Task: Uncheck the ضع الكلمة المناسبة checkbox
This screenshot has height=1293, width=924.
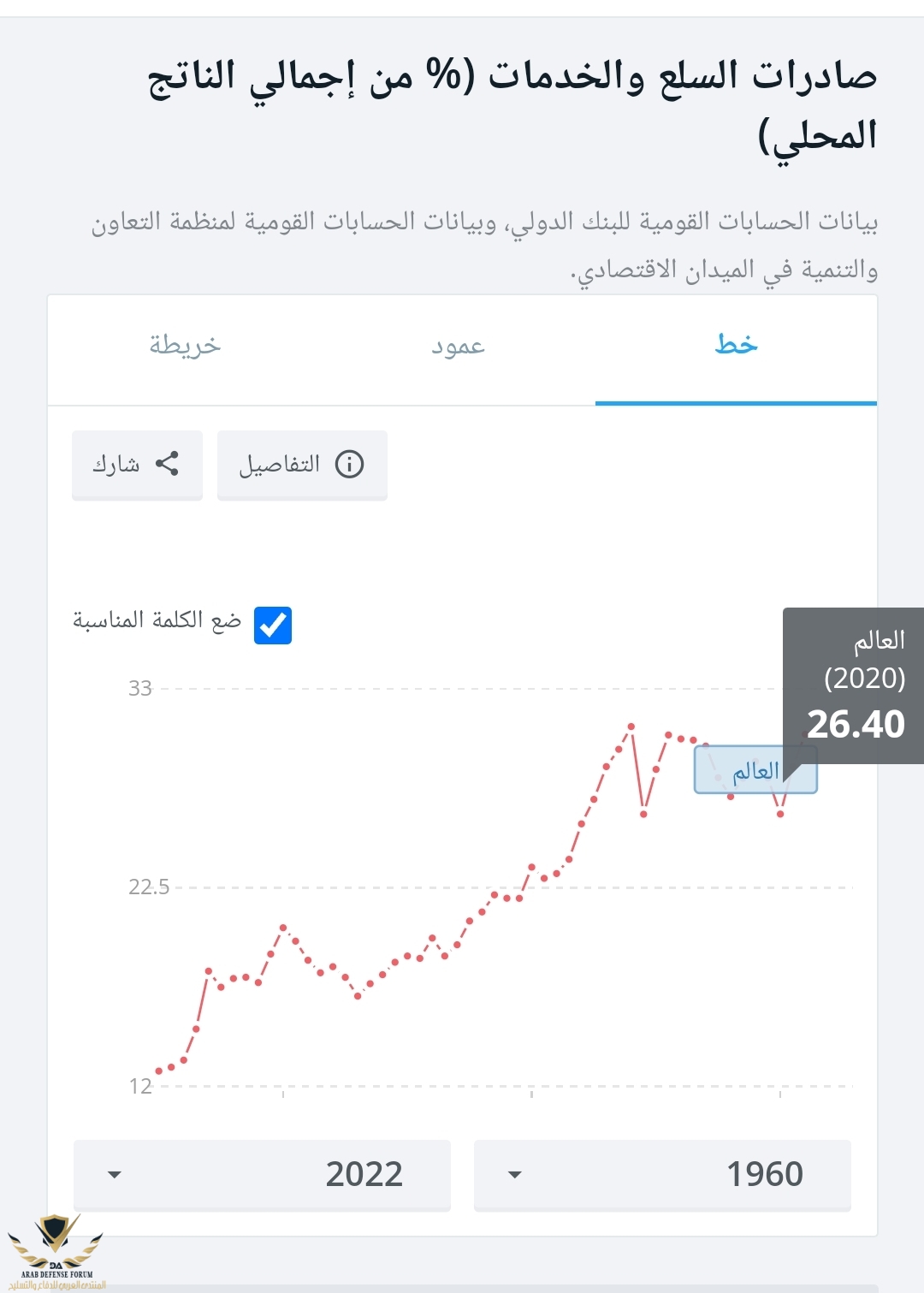Action: [273, 625]
